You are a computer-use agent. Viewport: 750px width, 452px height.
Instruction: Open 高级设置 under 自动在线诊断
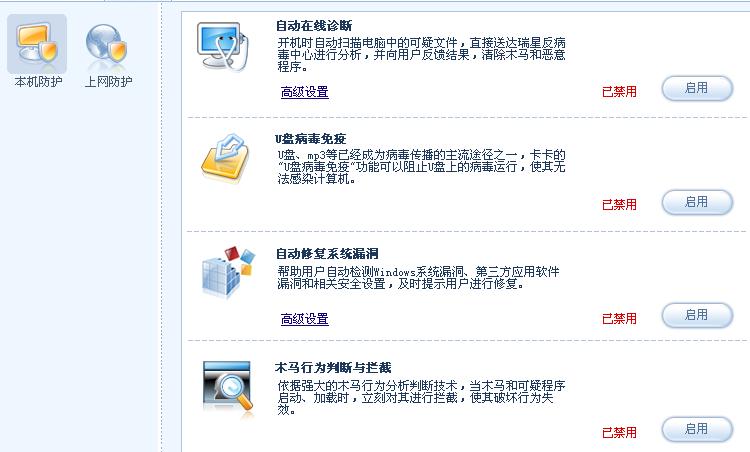click(x=304, y=92)
